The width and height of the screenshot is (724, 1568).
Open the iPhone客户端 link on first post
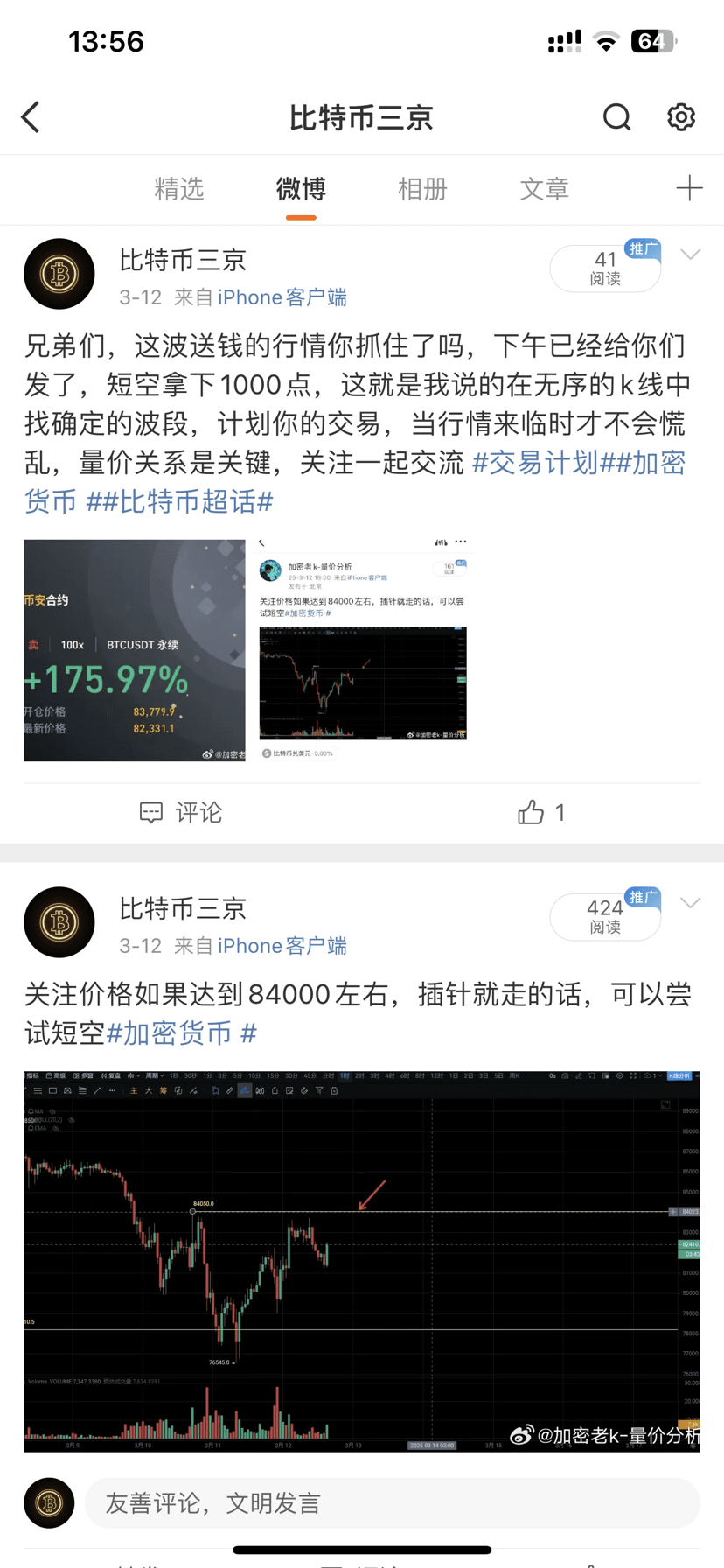coord(282,297)
